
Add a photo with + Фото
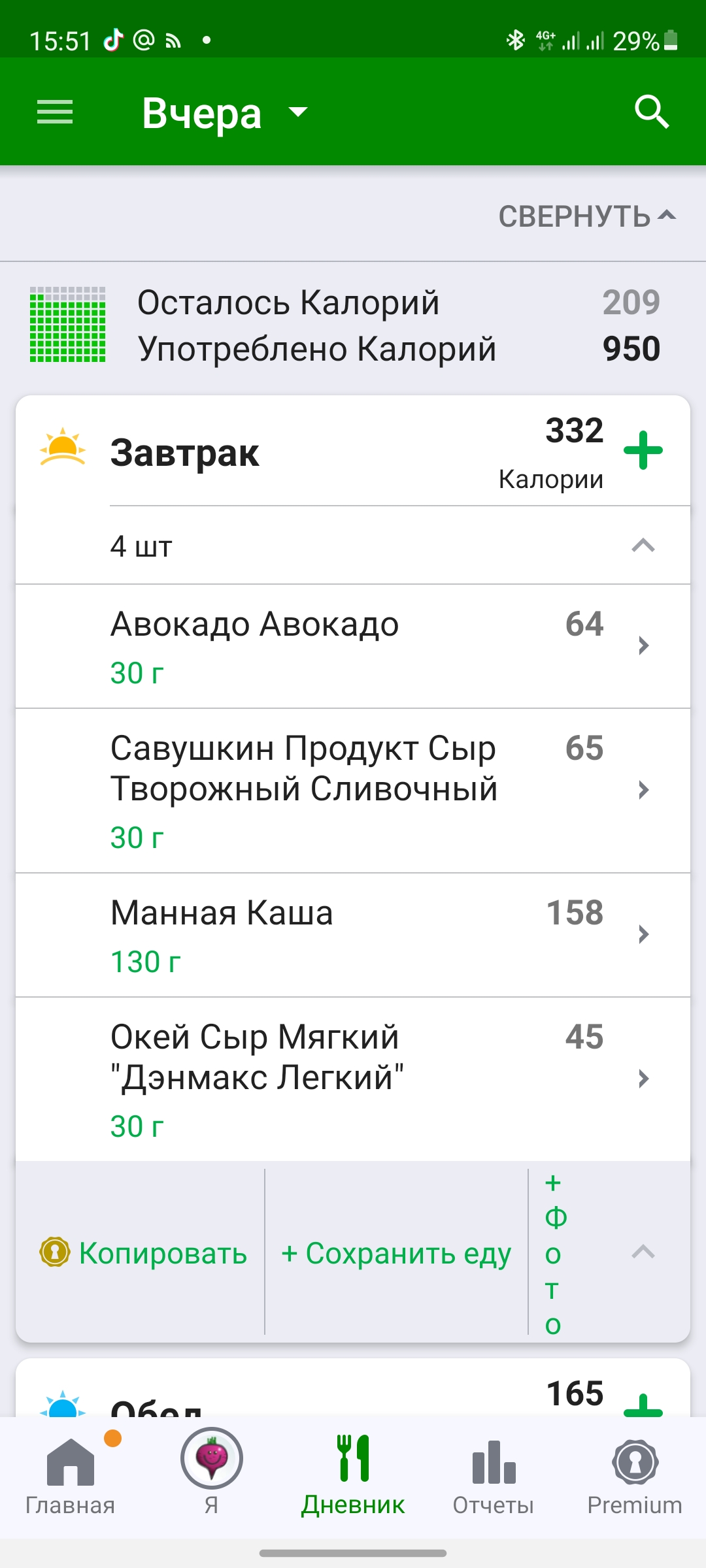tap(554, 1252)
